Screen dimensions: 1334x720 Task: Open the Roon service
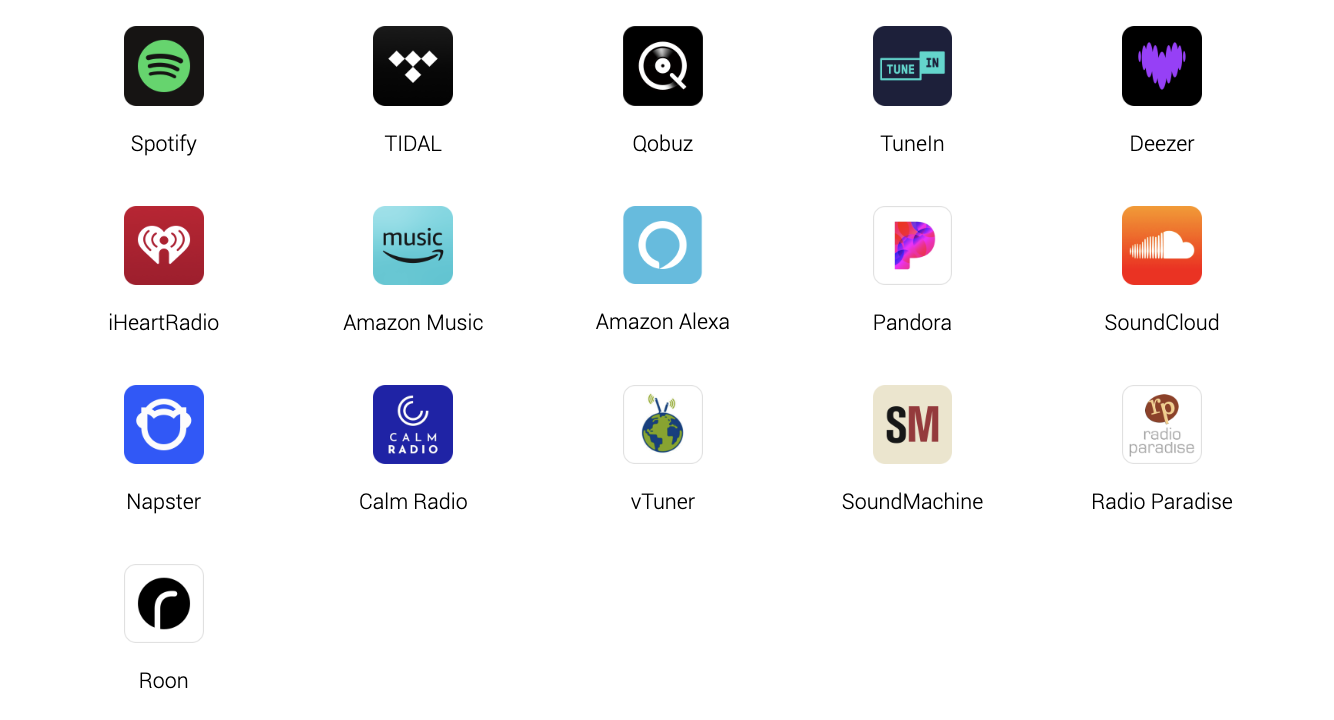pos(163,603)
